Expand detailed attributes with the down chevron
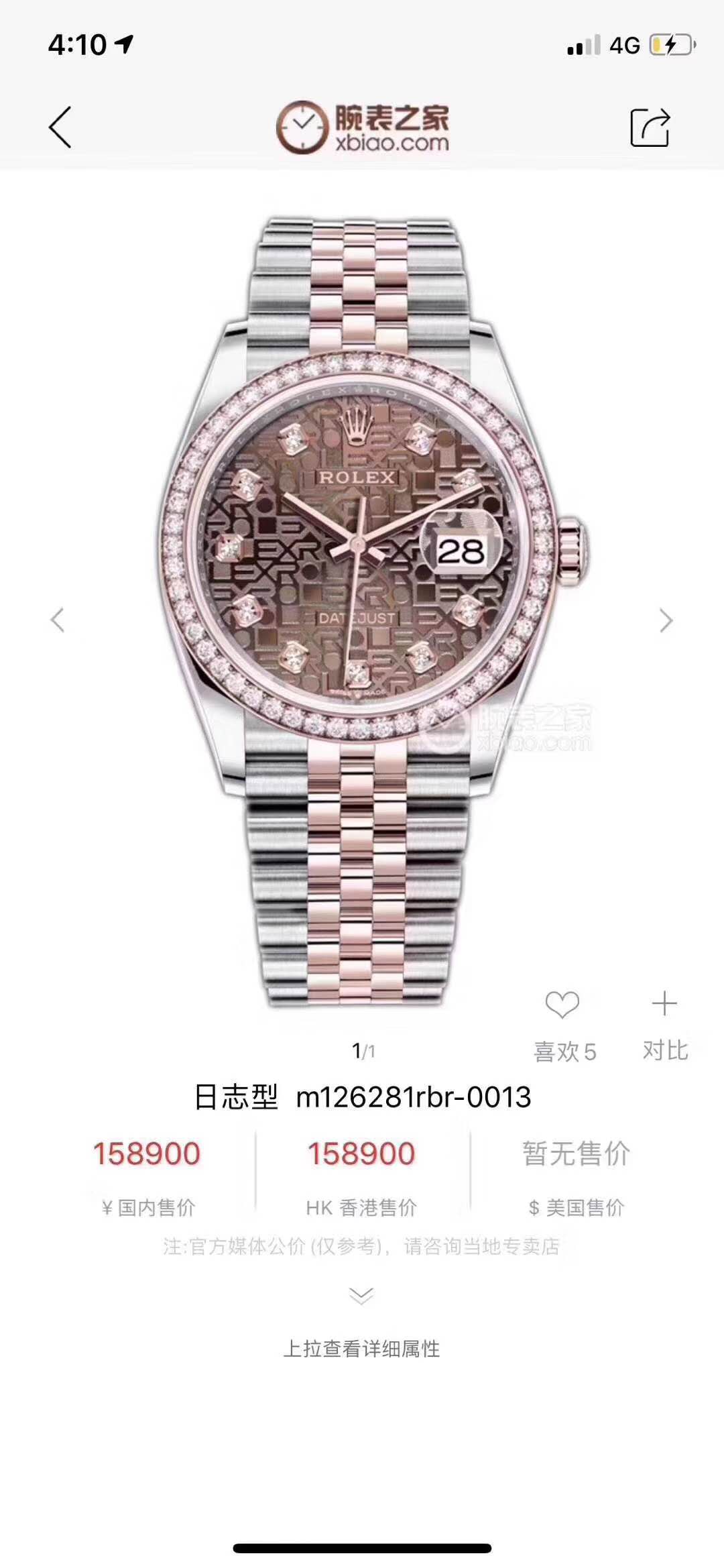Image resolution: width=724 pixels, height=1568 pixels. pos(361,1296)
